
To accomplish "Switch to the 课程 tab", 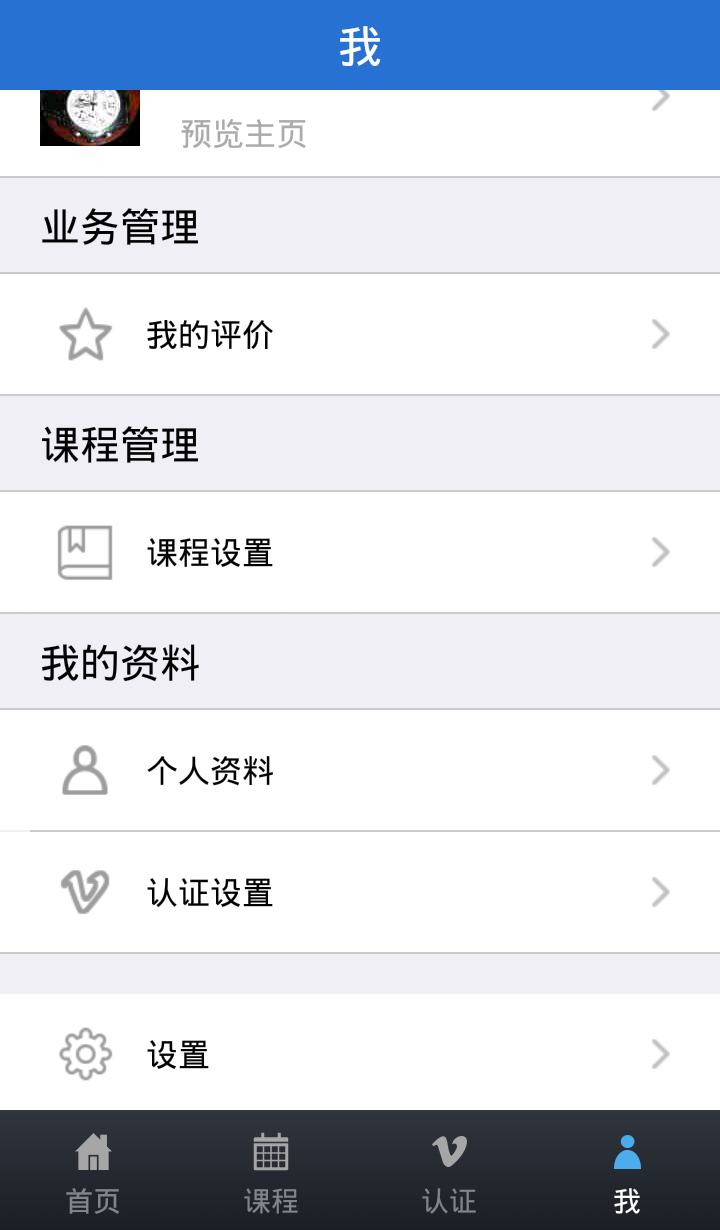I will coord(271,1172).
